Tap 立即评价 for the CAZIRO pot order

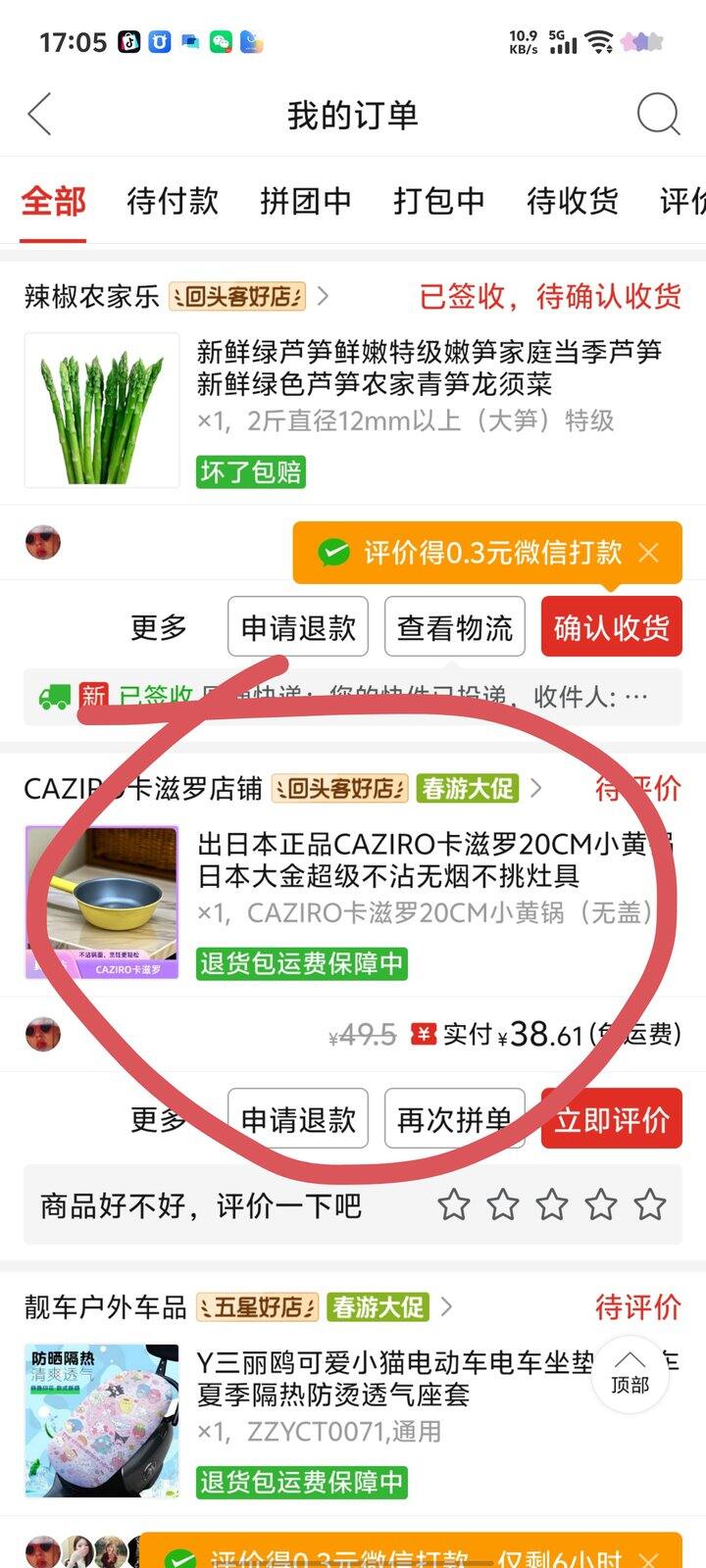click(x=611, y=1119)
